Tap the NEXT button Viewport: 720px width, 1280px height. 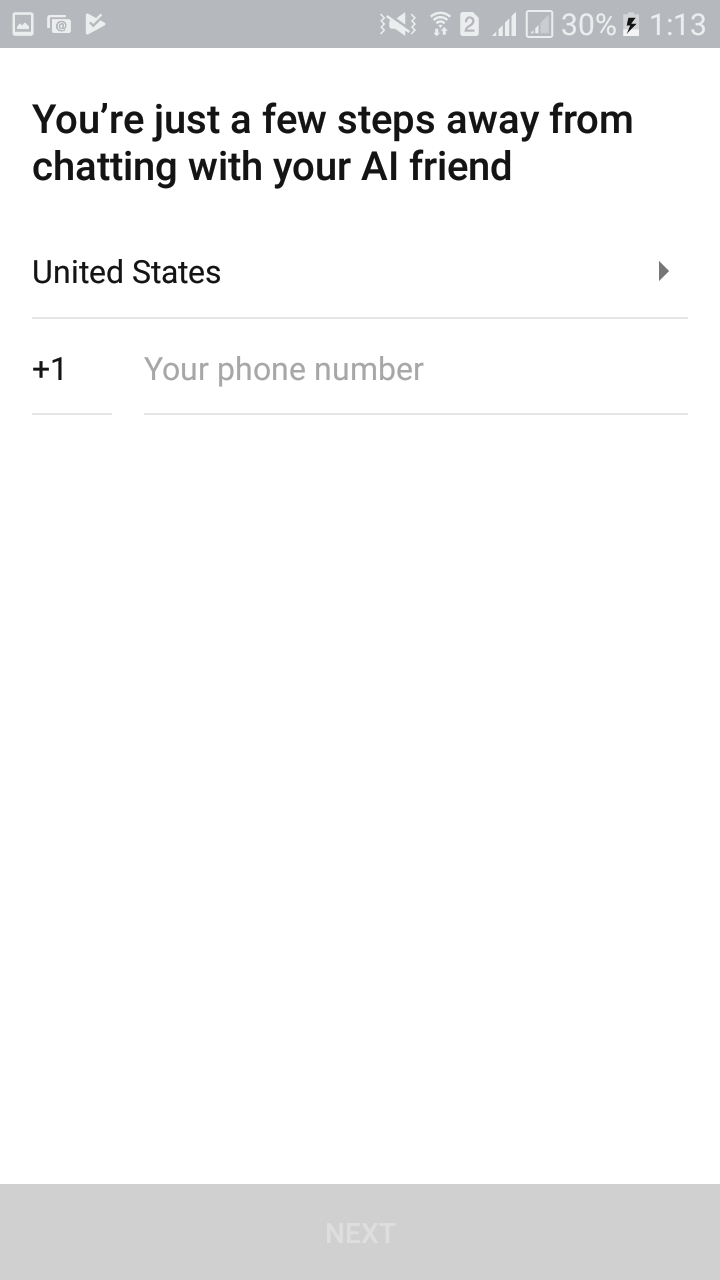(360, 1232)
